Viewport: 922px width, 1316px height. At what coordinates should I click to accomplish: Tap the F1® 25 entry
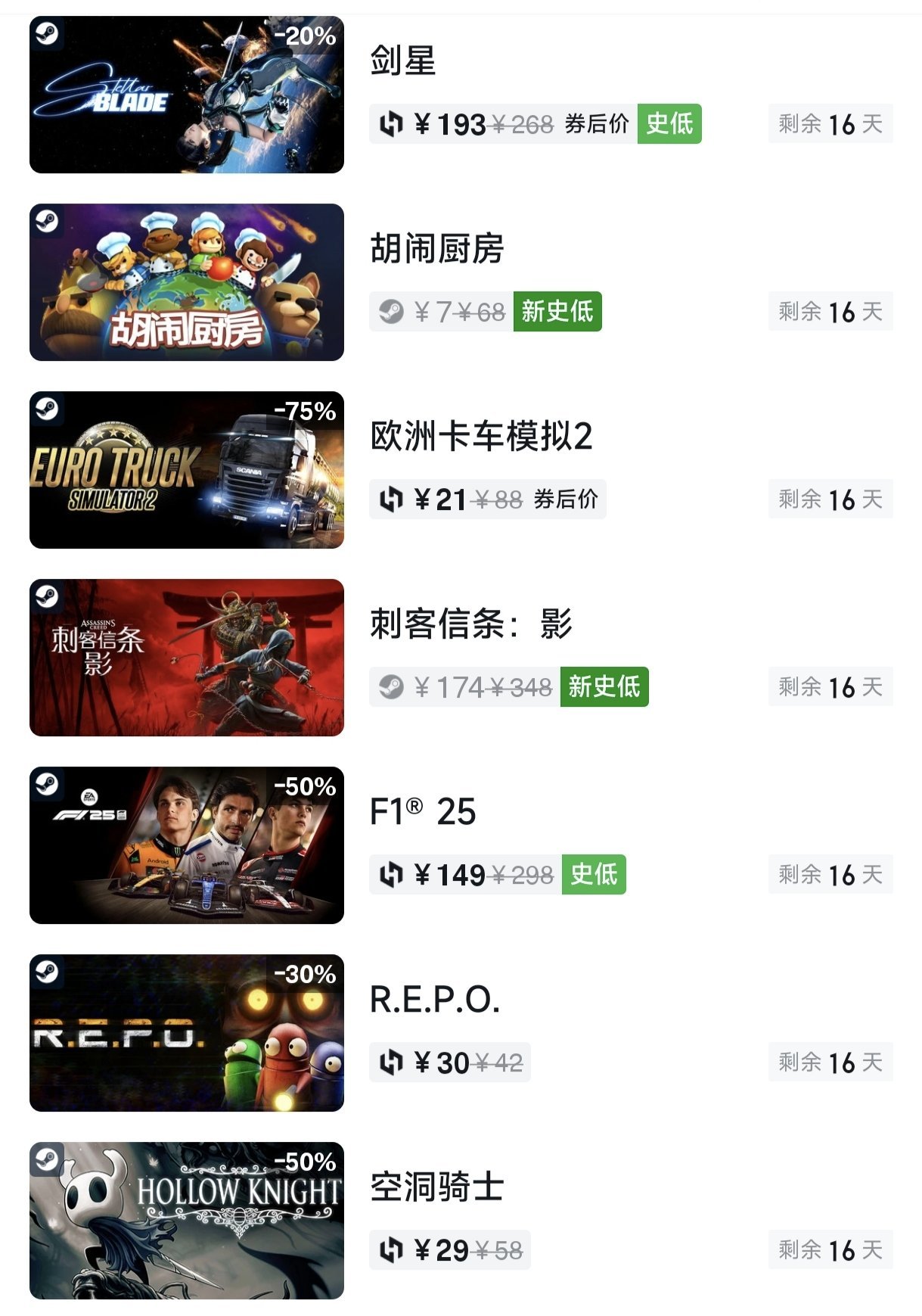pos(422,811)
